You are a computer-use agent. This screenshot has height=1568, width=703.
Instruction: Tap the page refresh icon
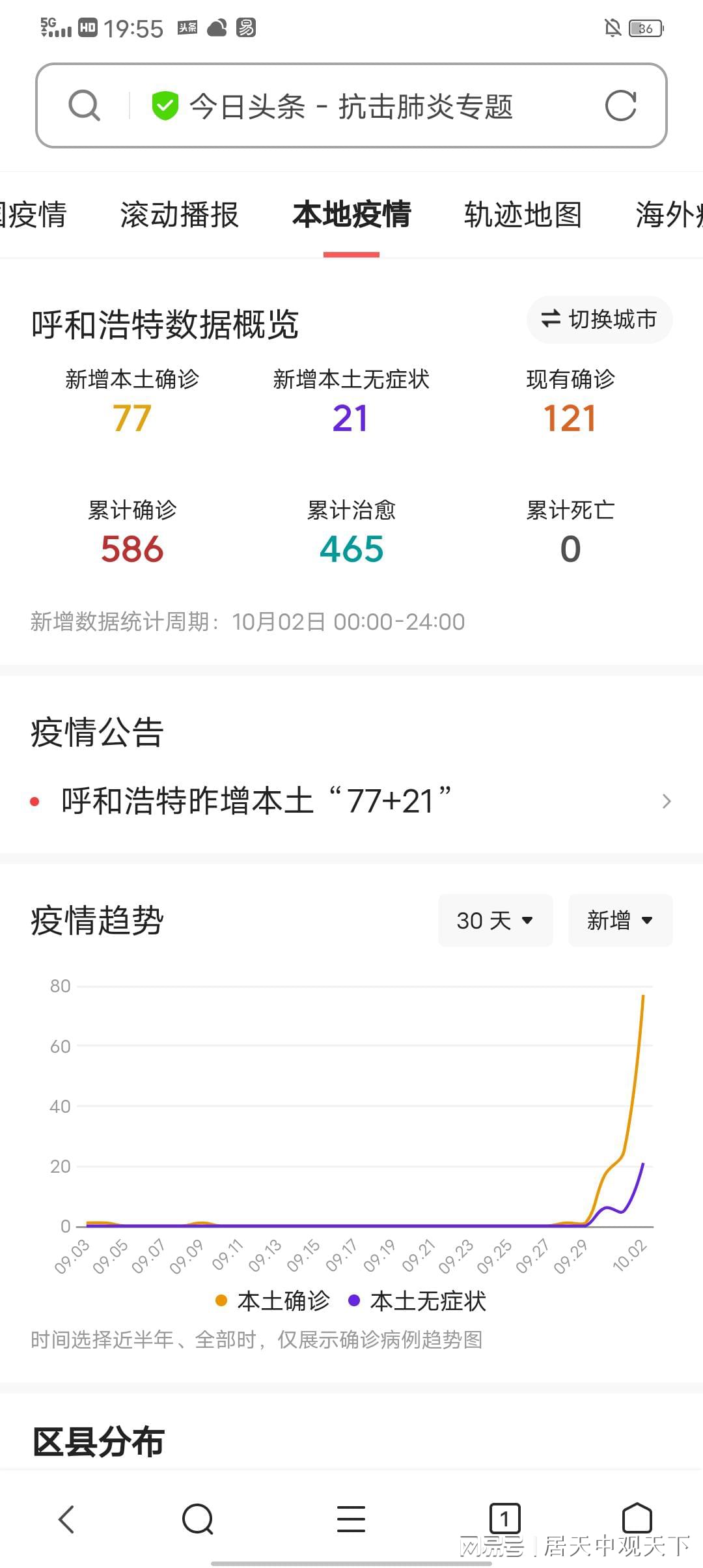click(x=622, y=106)
